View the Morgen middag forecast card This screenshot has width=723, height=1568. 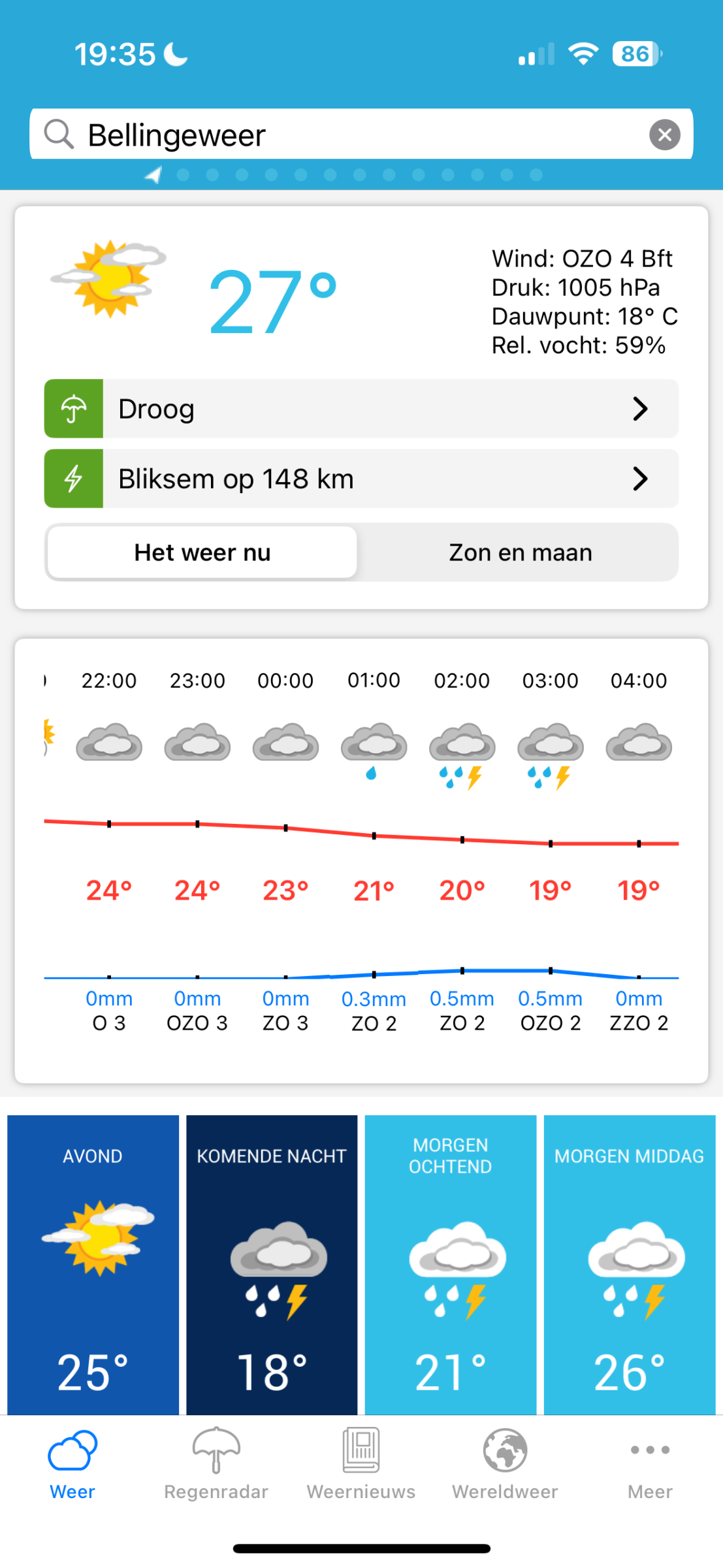pyautogui.click(x=630, y=1265)
